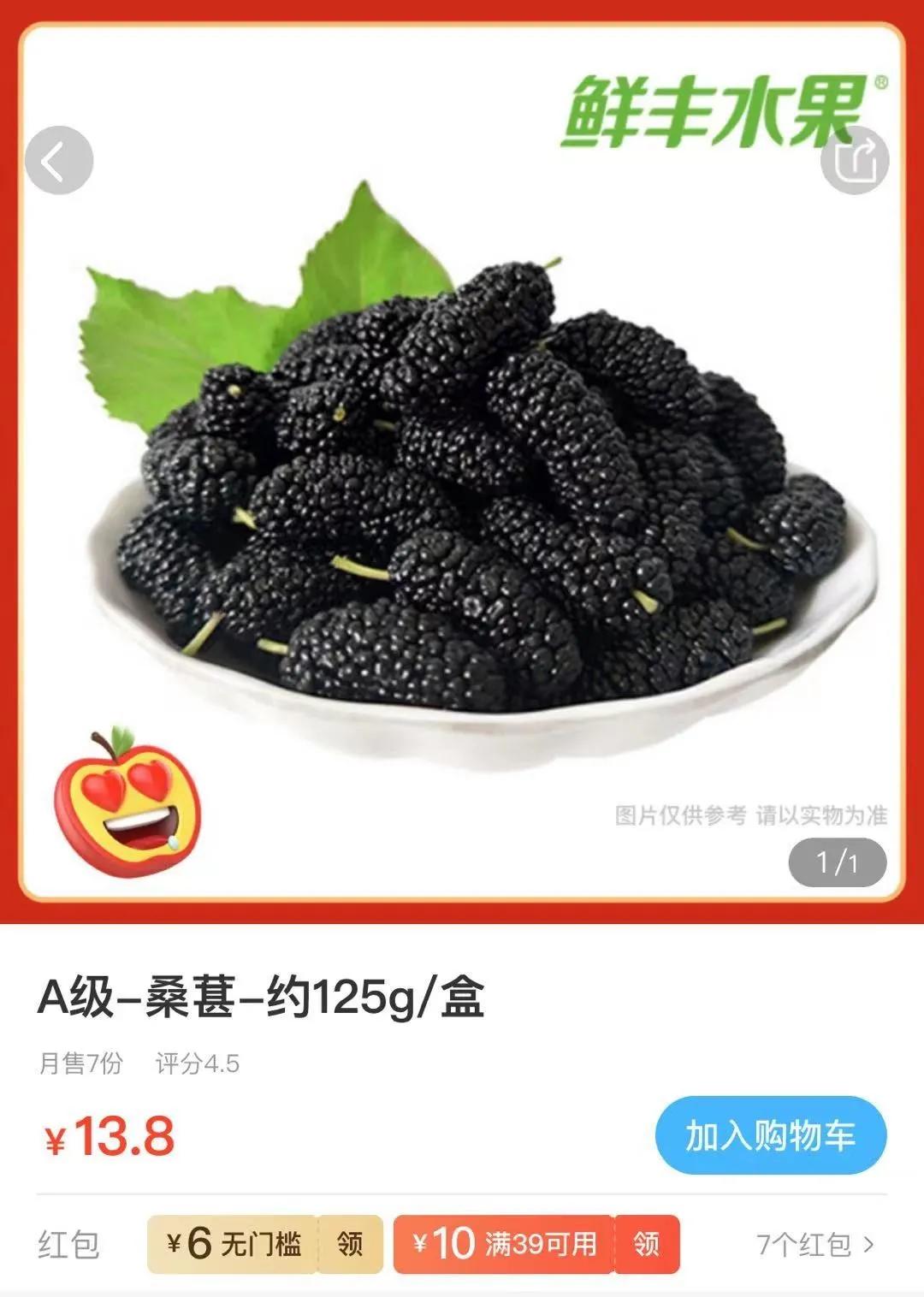Go back using the arrow icon
Image resolution: width=924 pixels, height=1297 pixels.
click(x=58, y=161)
